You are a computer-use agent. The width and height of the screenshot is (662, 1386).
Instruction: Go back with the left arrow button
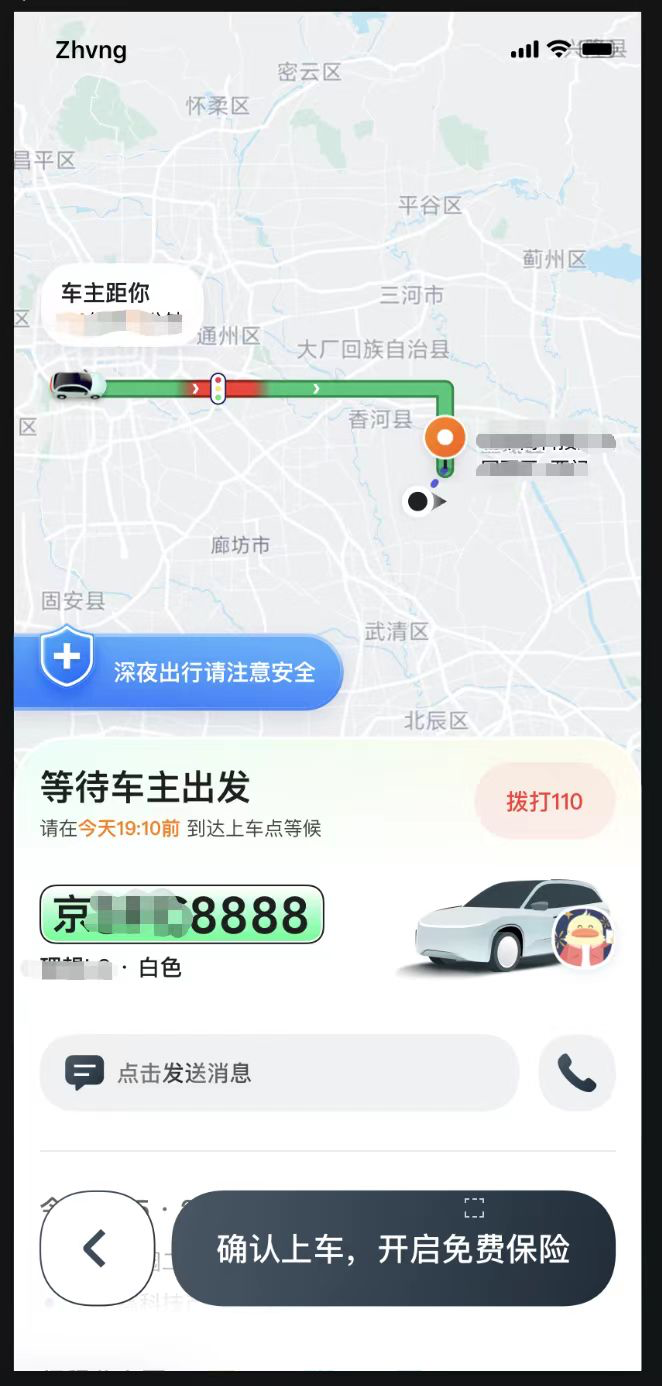pos(96,1248)
